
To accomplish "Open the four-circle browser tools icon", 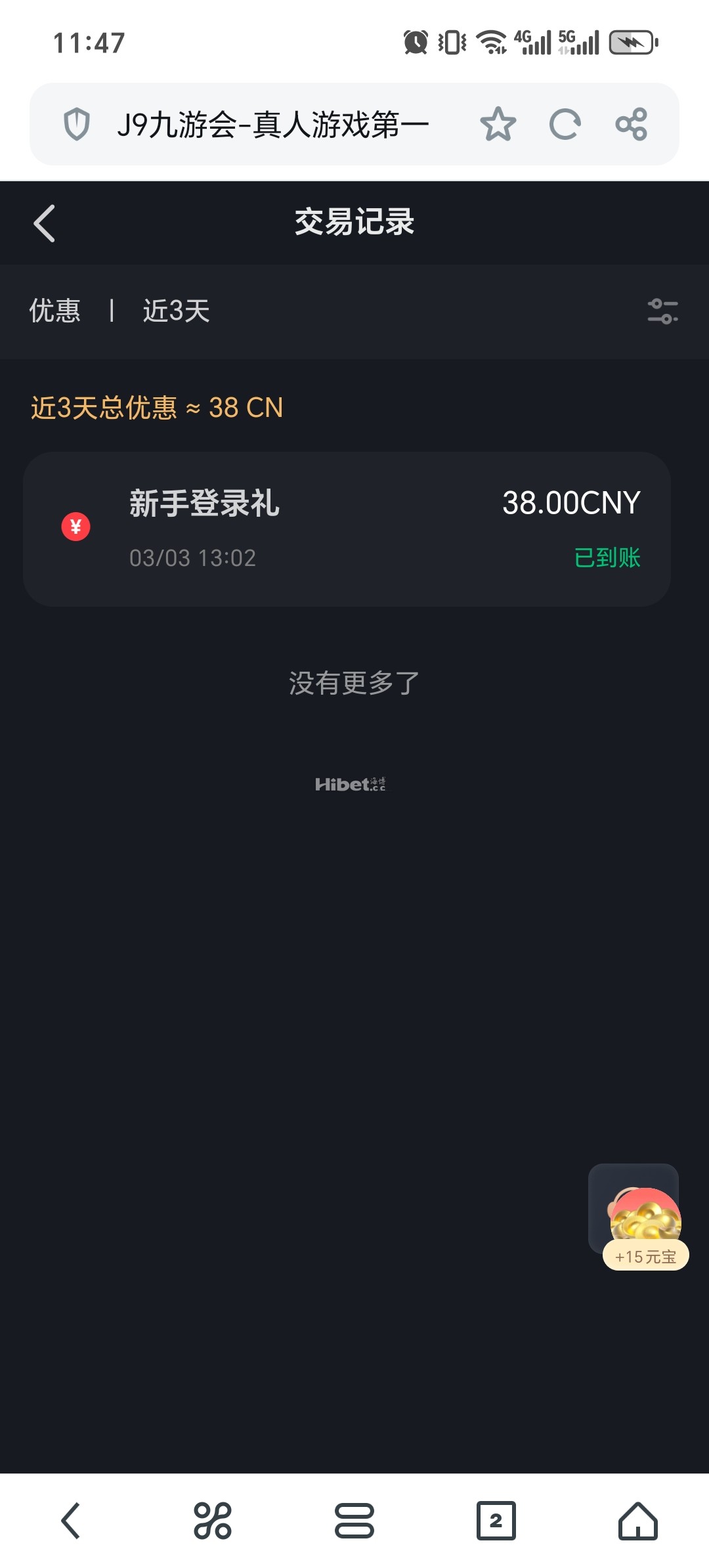I will [213, 1521].
